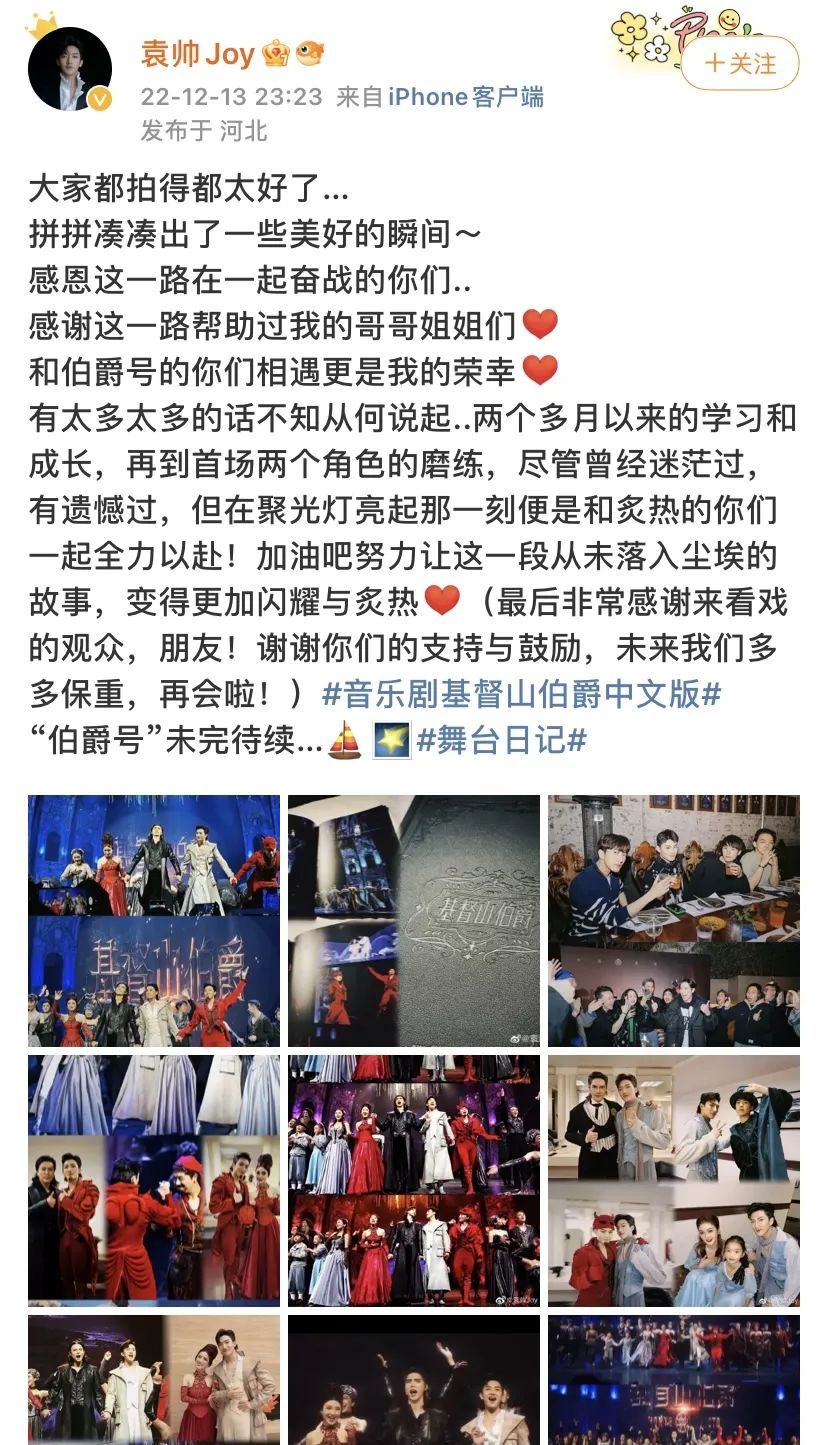View the fourth photo with red costume collage

pos(154,1180)
